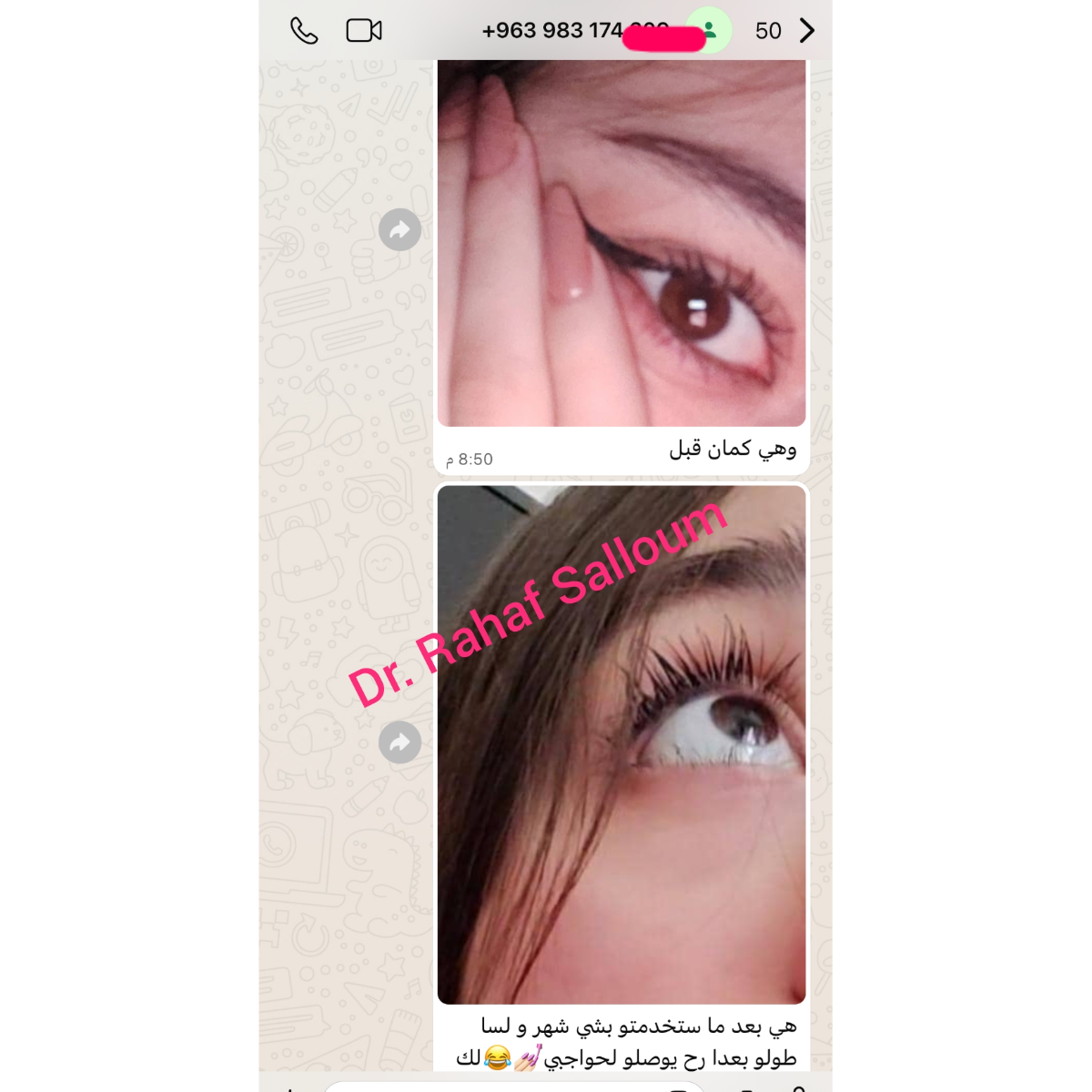Image resolution: width=1092 pixels, height=1092 pixels.
Task: Go back to the chats list
Action: pyautogui.click(x=806, y=31)
